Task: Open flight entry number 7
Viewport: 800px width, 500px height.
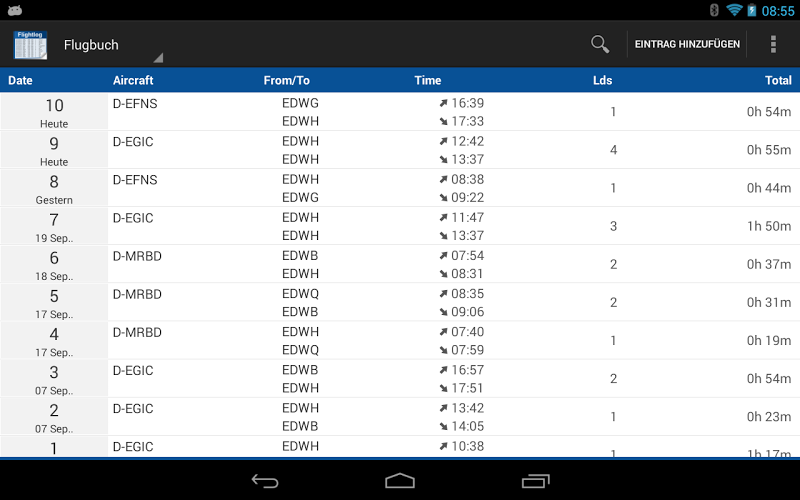Action: [x=400, y=226]
